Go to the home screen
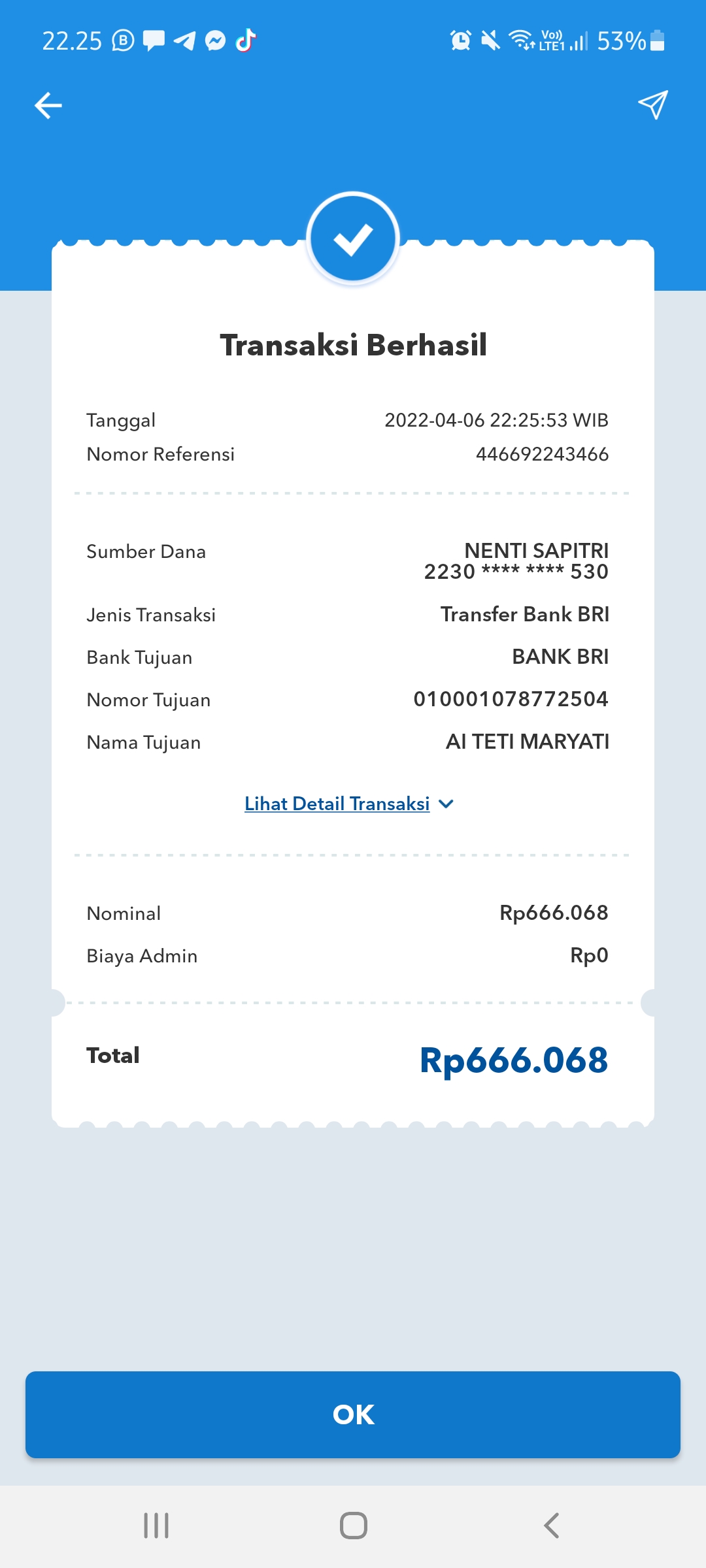Image resolution: width=706 pixels, height=1568 pixels. click(354, 1526)
